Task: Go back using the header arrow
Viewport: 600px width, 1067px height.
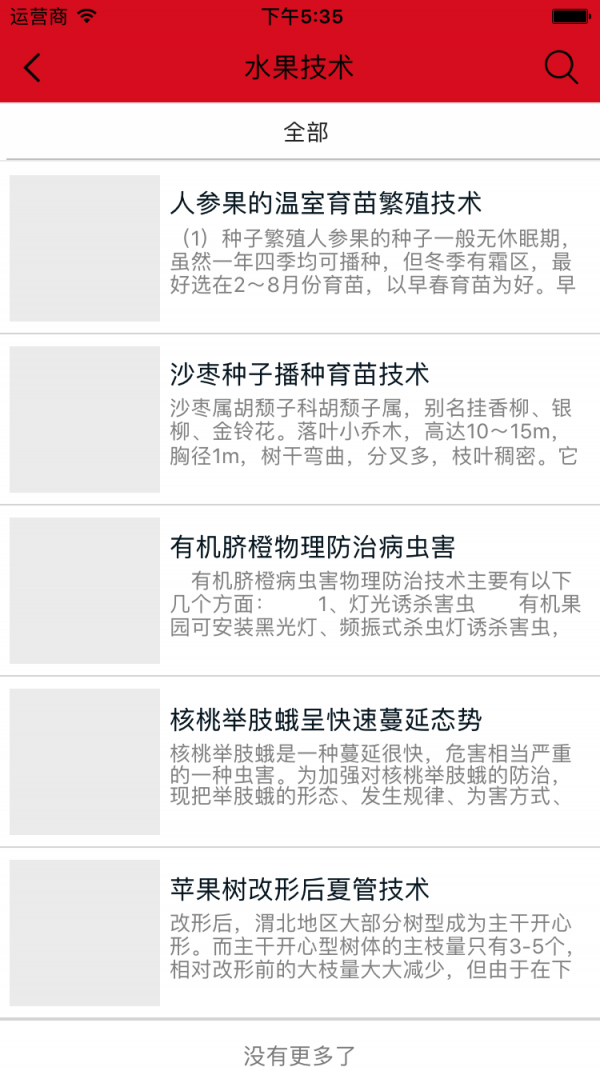Action: [33, 67]
